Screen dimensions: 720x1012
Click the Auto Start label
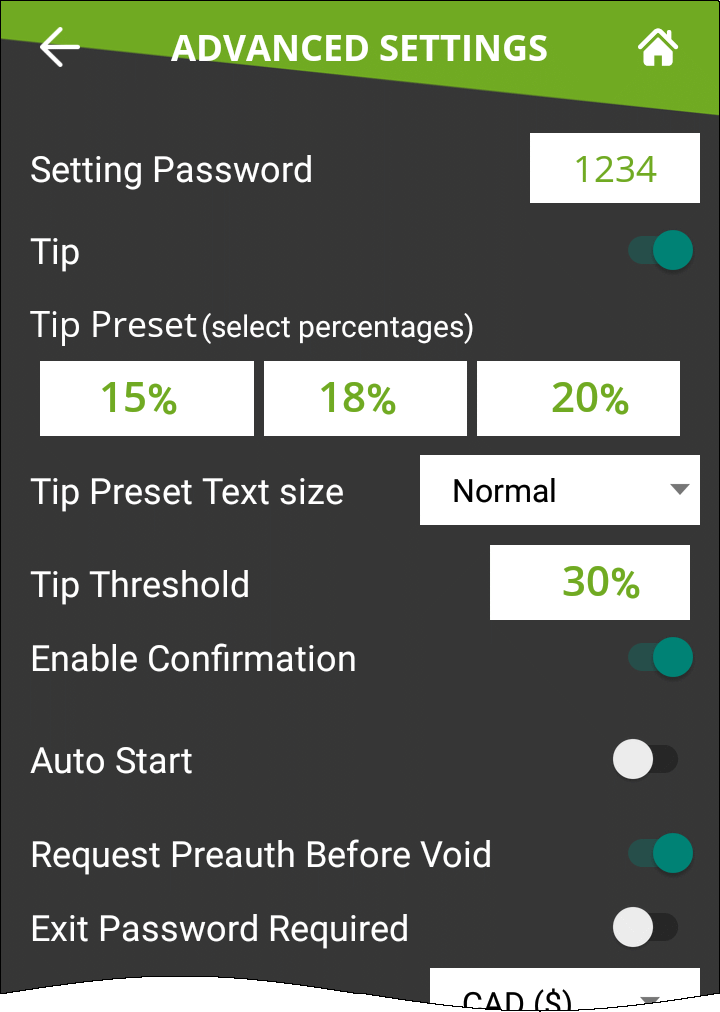111,761
